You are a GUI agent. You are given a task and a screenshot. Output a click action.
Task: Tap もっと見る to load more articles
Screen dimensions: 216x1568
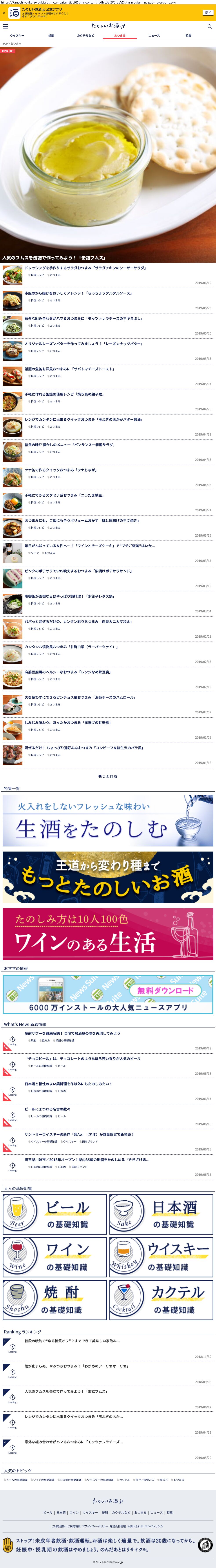coord(108,777)
